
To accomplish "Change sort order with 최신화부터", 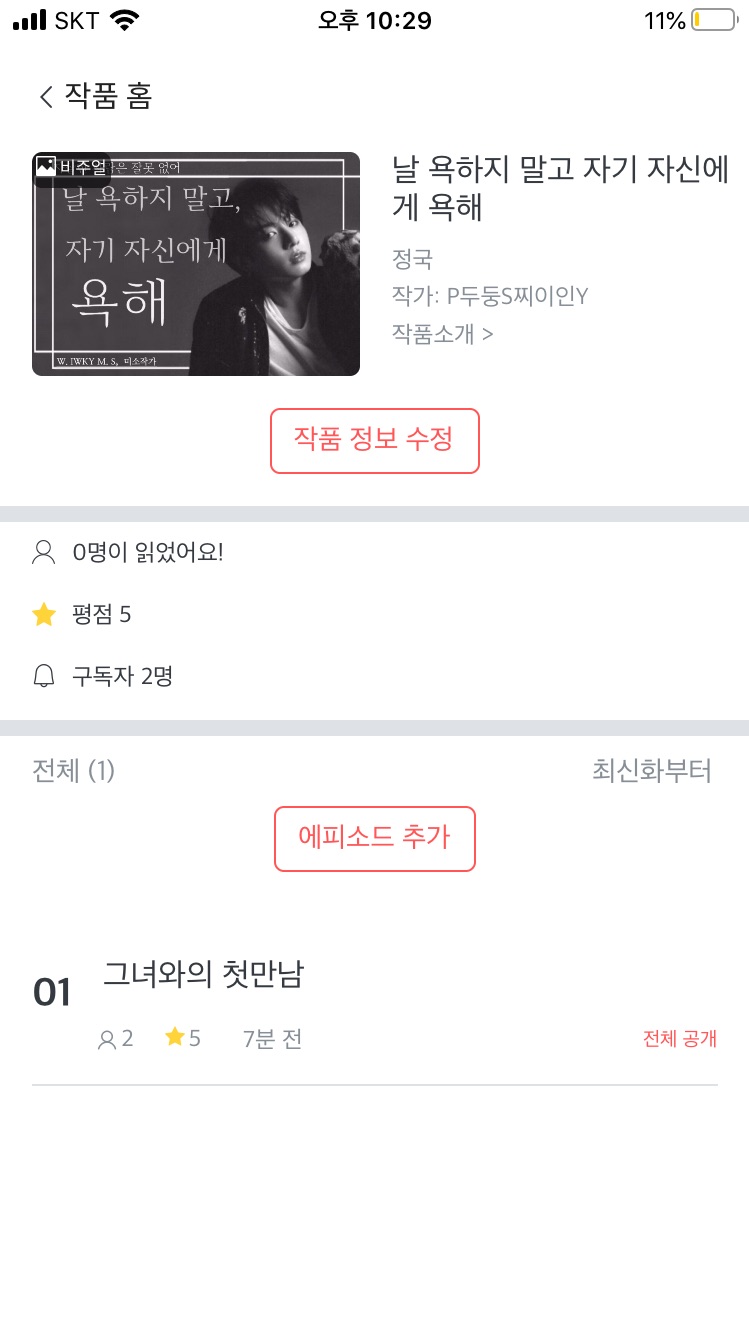I will pyautogui.click(x=652, y=771).
